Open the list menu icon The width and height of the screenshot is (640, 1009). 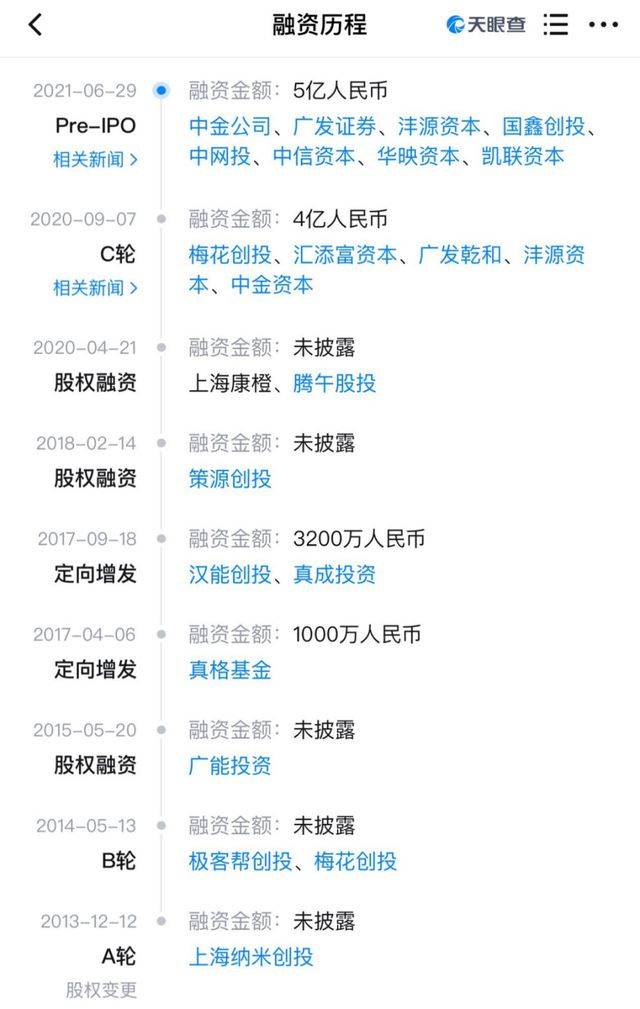click(x=555, y=25)
